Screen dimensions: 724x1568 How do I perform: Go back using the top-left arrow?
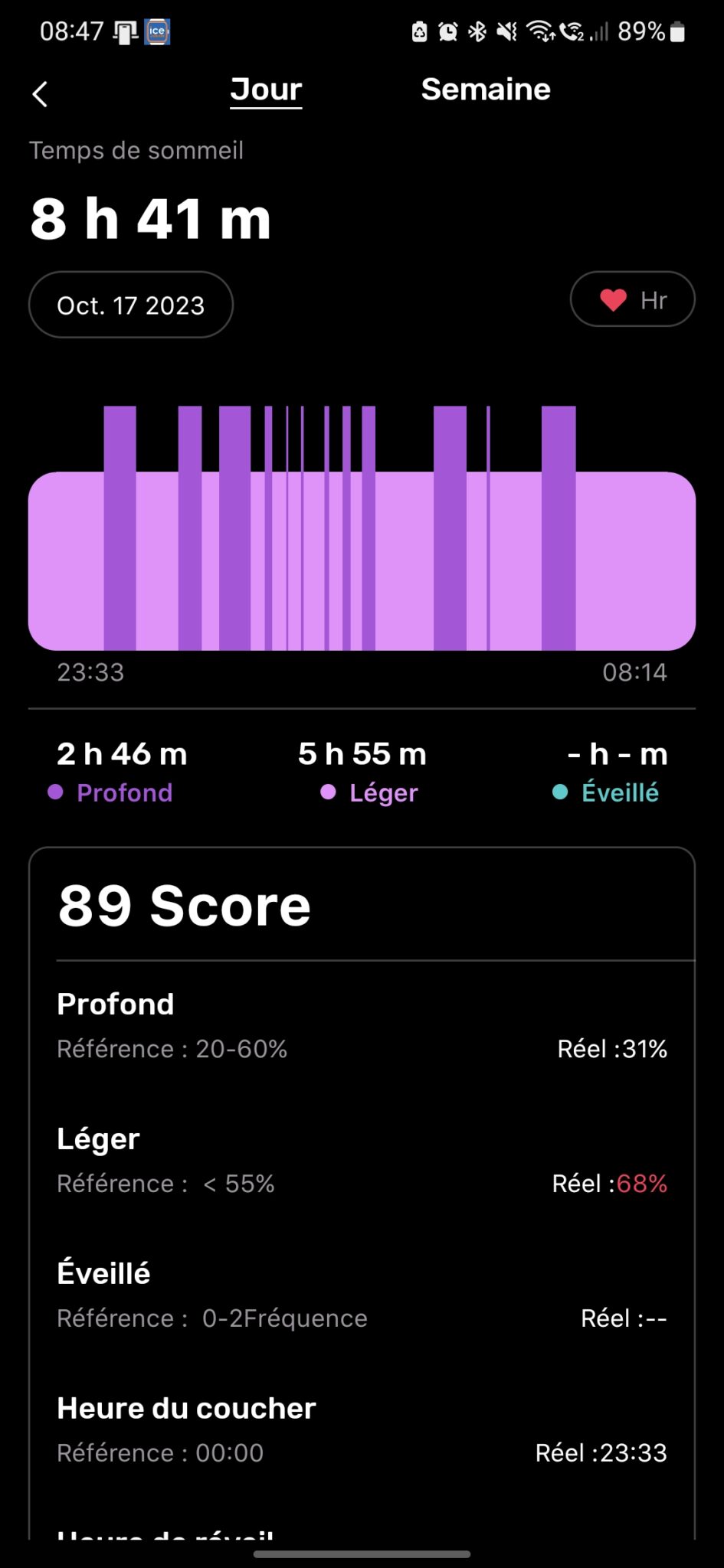[41, 94]
